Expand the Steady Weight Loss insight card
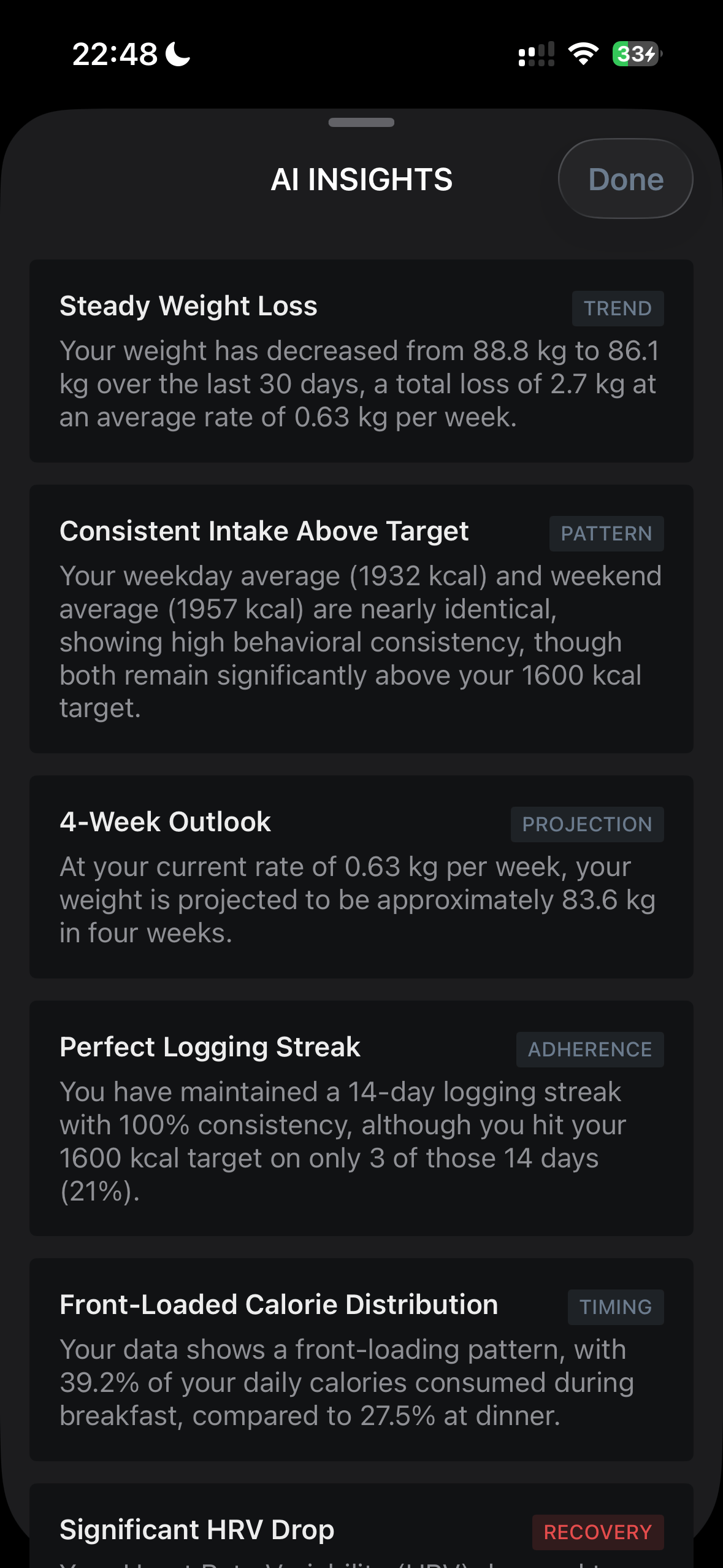Screen dimensions: 723x1568 [361, 361]
